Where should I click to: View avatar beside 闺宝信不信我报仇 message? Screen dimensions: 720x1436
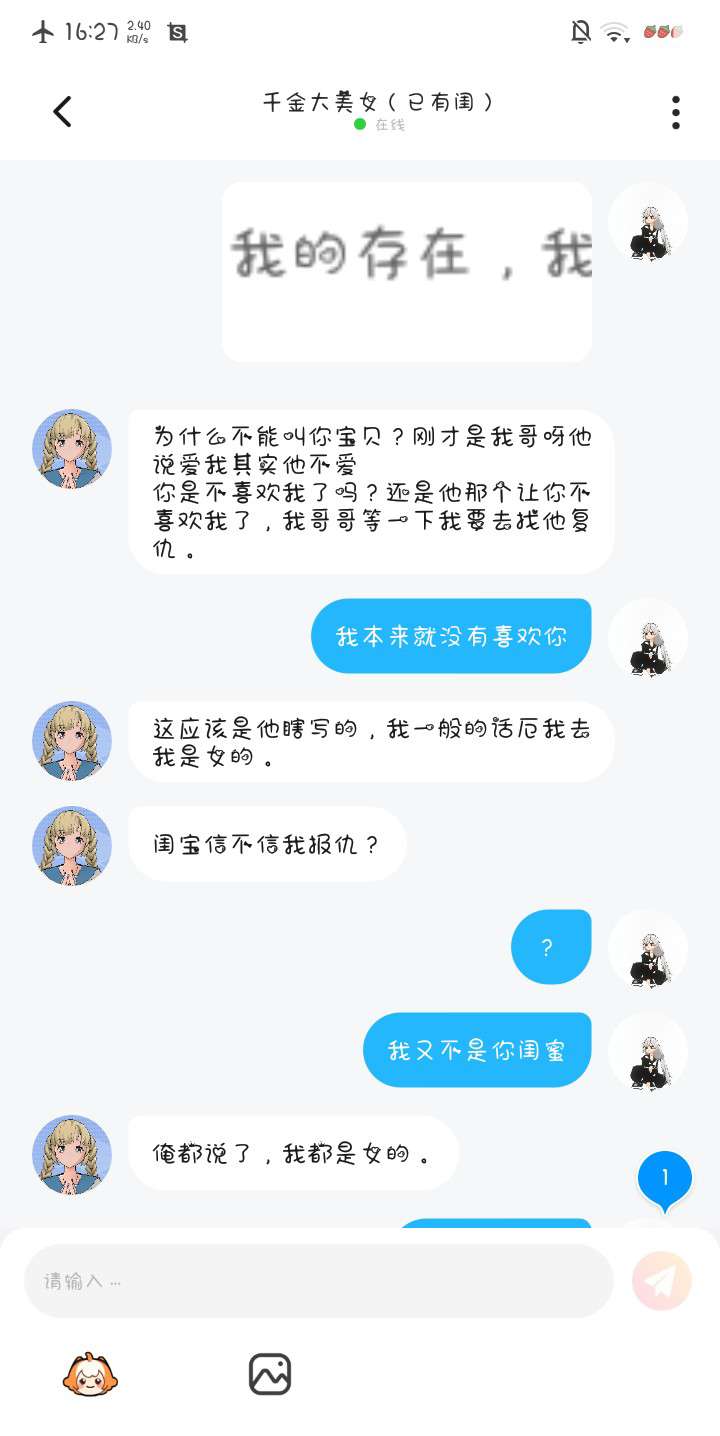pyautogui.click(x=72, y=845)
